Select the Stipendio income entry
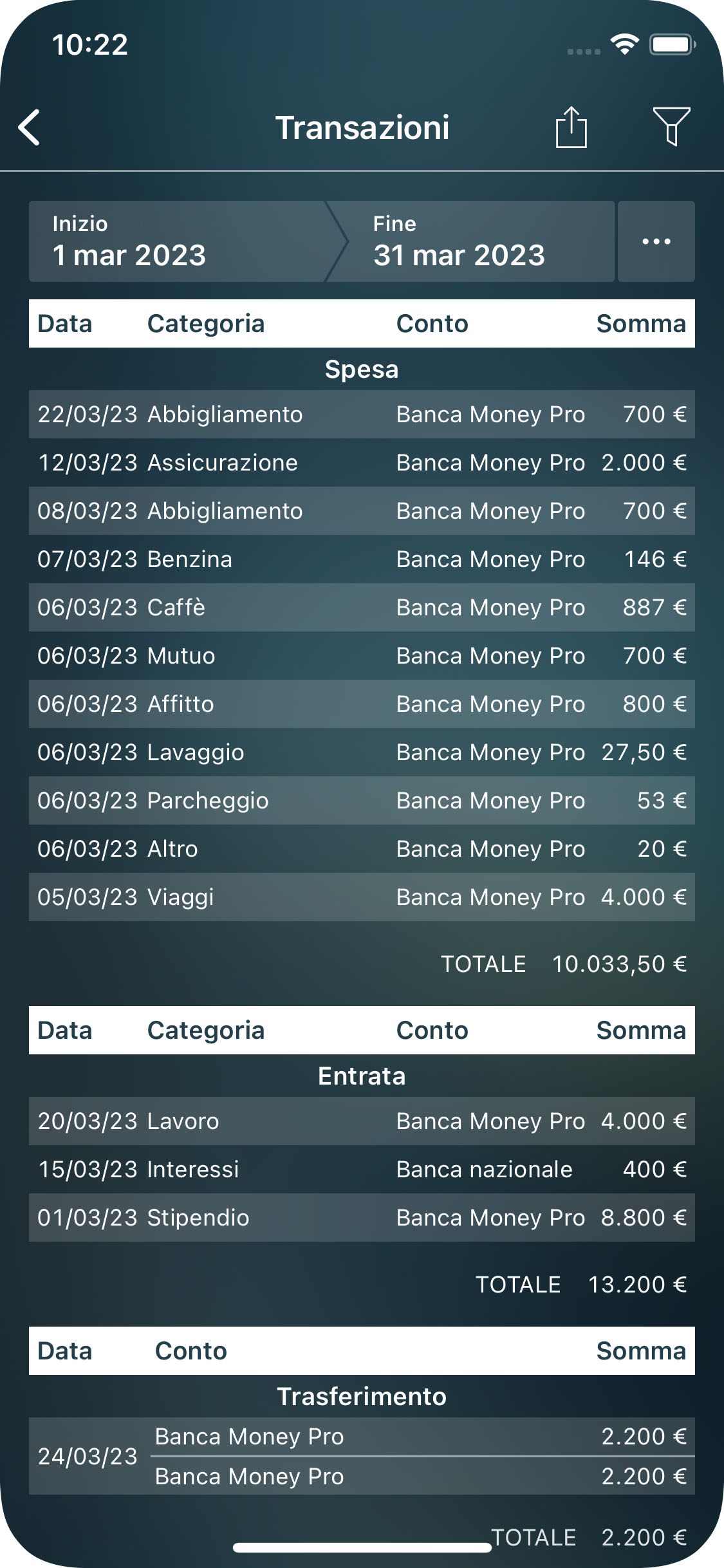 click(x=362, y=1217)
